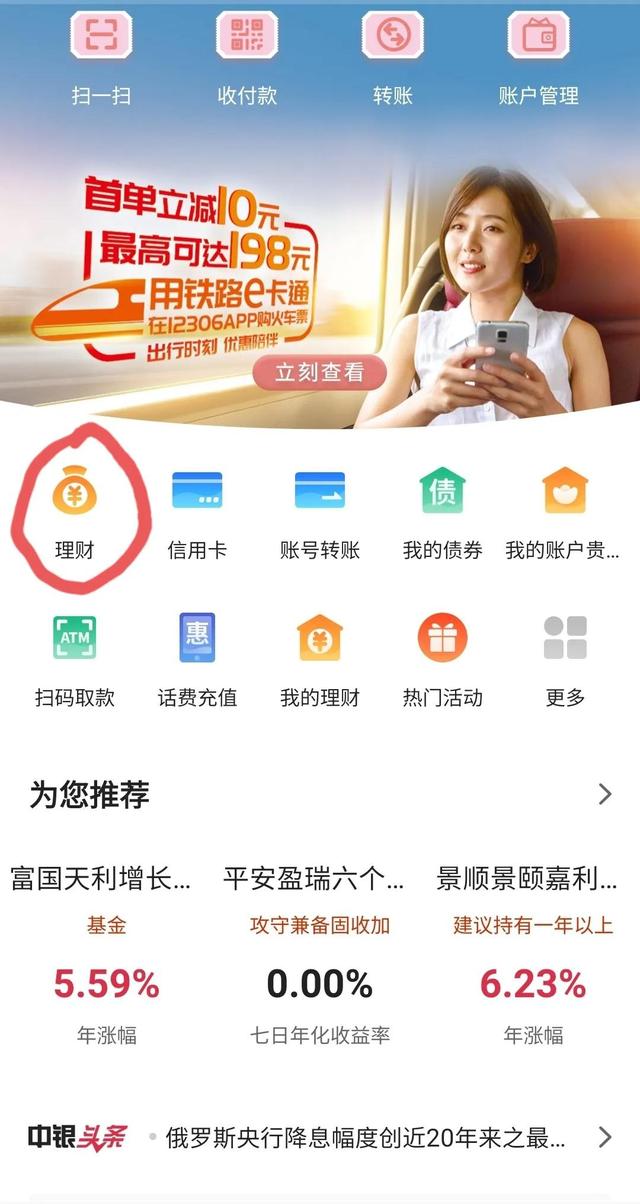Open 平安盈瑞六个 product card
The image size is (640, 1204).
click(x=319, y=950)
